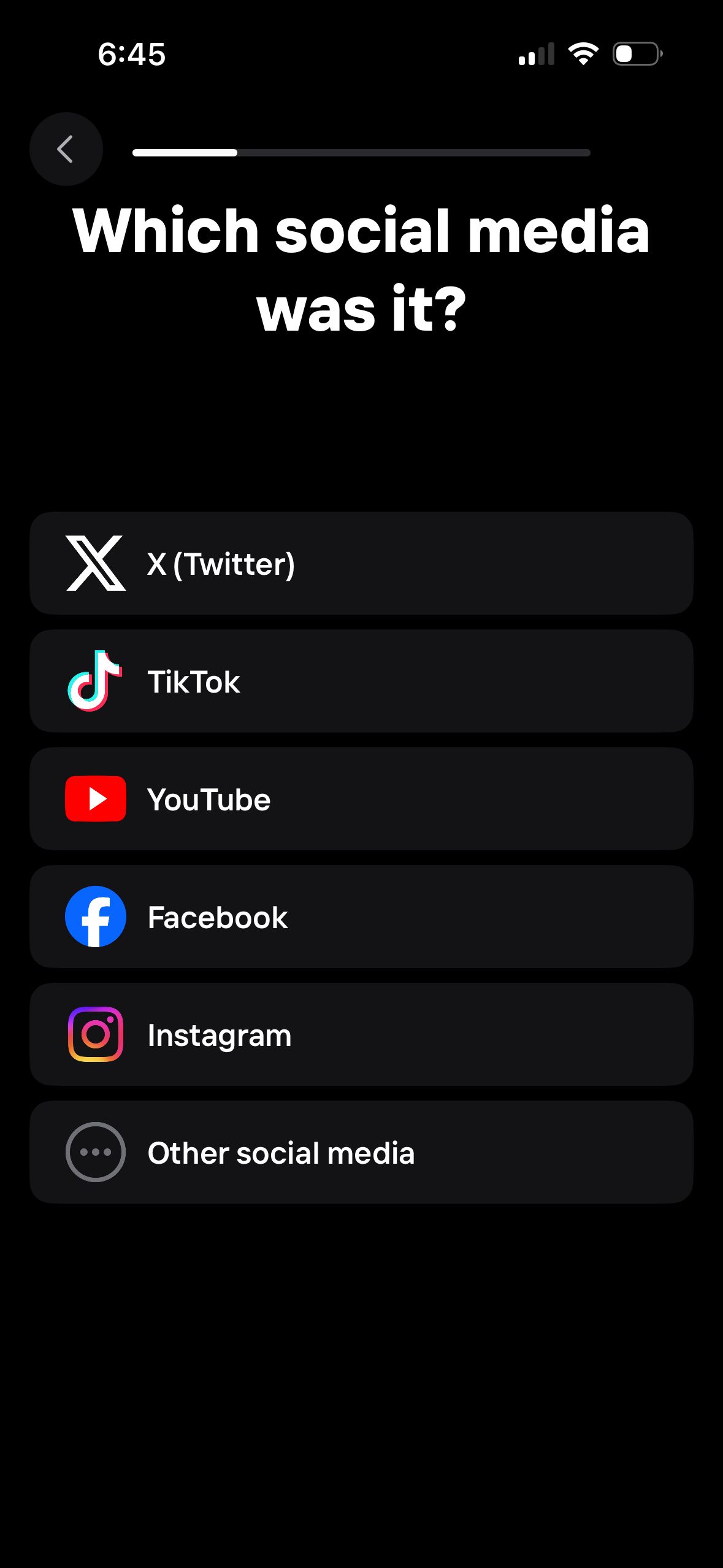Go back using the arrow button
The height and width of the screenshot is (1568, 723).
point(66,149)
